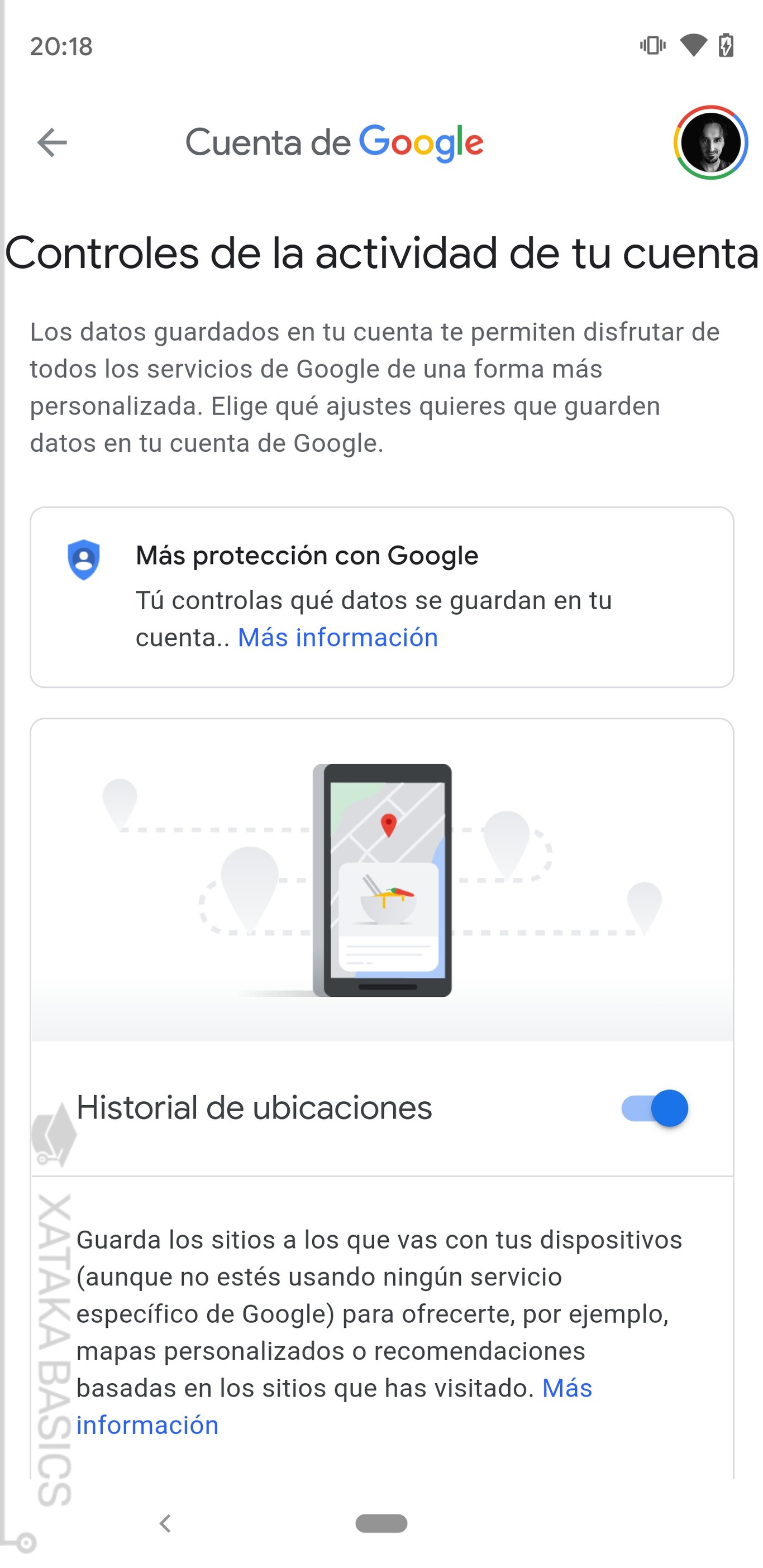Click the back arrow in the top bar
The height and width of the screenshot is (1568, 763).
point(51,143)
